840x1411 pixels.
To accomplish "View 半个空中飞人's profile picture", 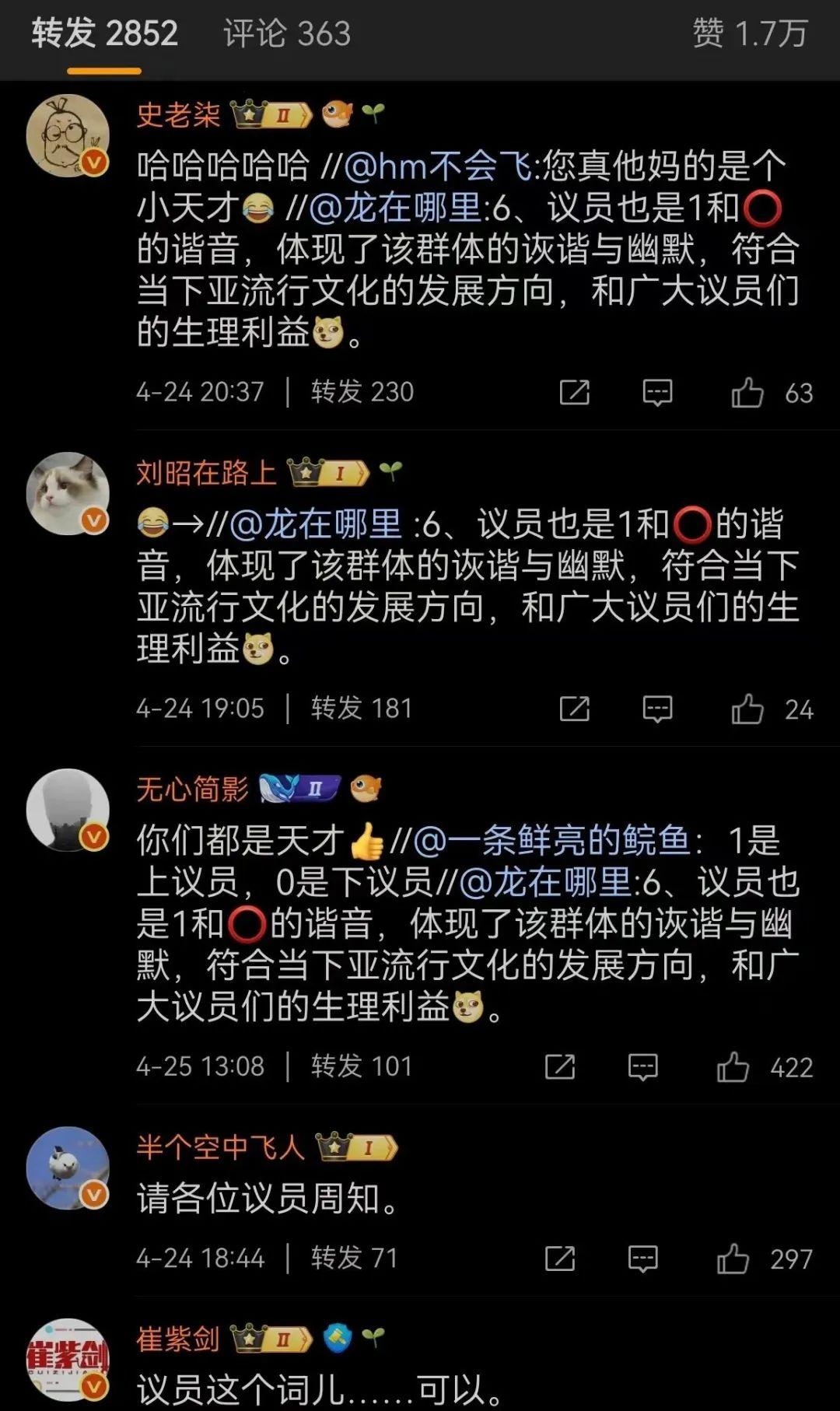I will (x=68, y=1167).
